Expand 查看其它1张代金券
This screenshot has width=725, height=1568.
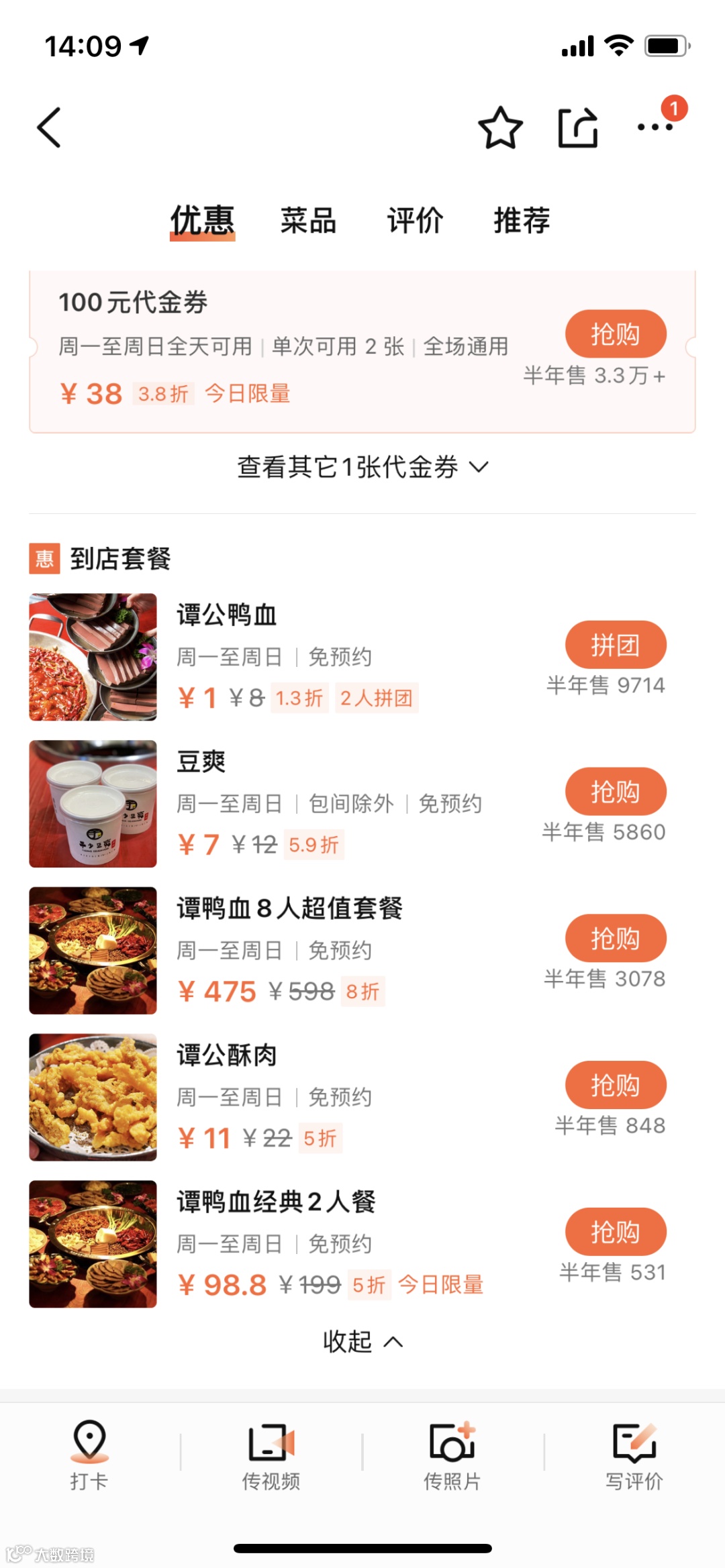coord(362,467)
